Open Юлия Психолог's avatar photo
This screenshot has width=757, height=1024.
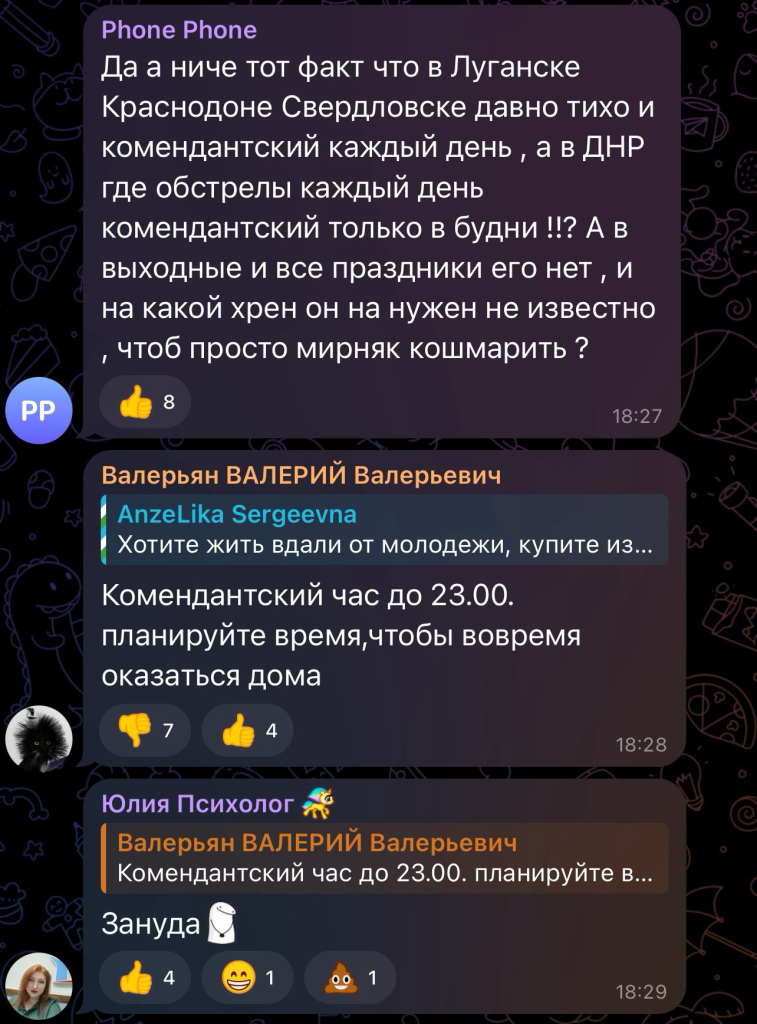click(39, 985)
